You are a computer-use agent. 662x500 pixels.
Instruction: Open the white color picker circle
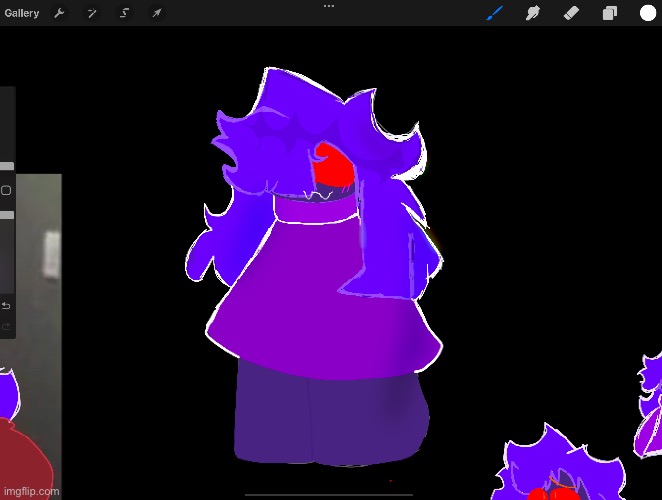(647, 13)
